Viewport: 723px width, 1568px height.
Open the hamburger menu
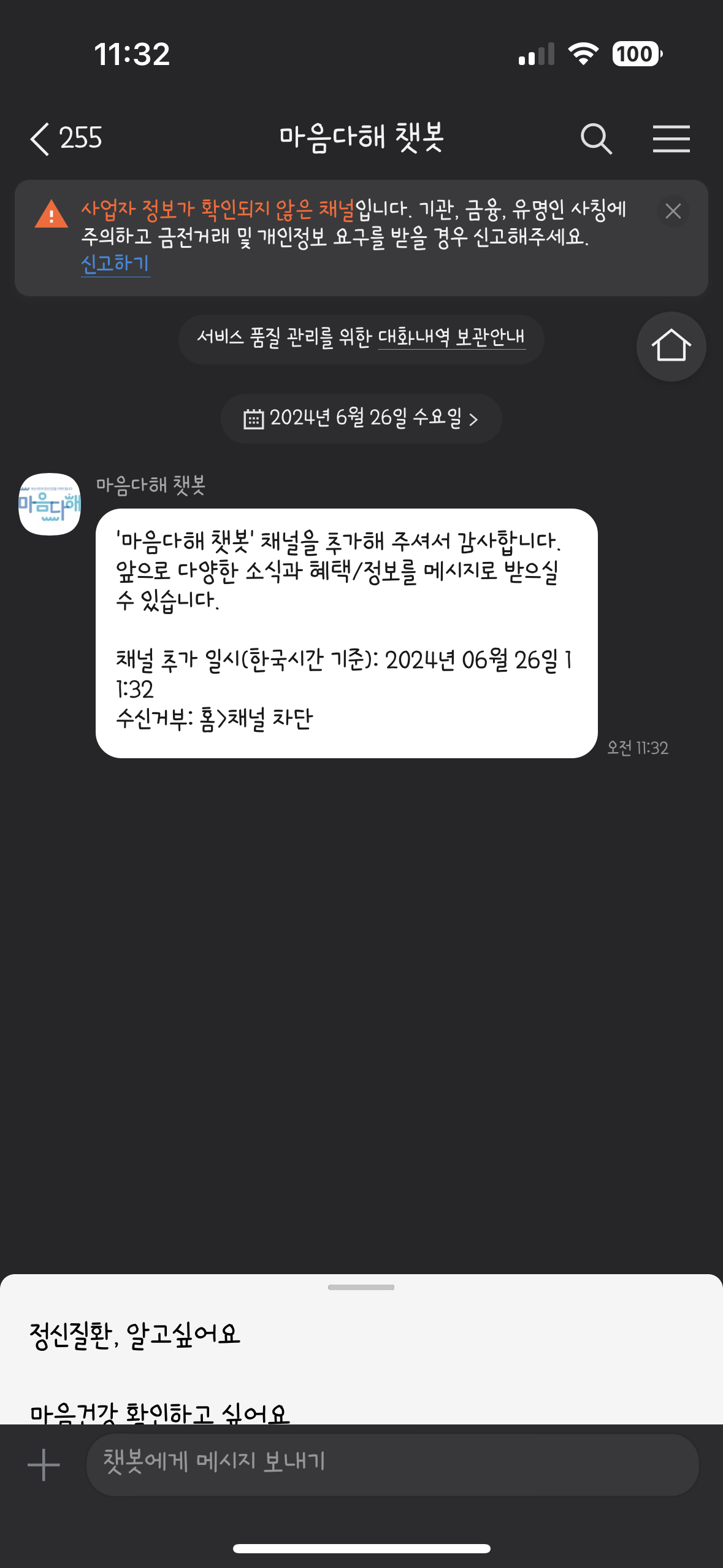coord(671,139)
